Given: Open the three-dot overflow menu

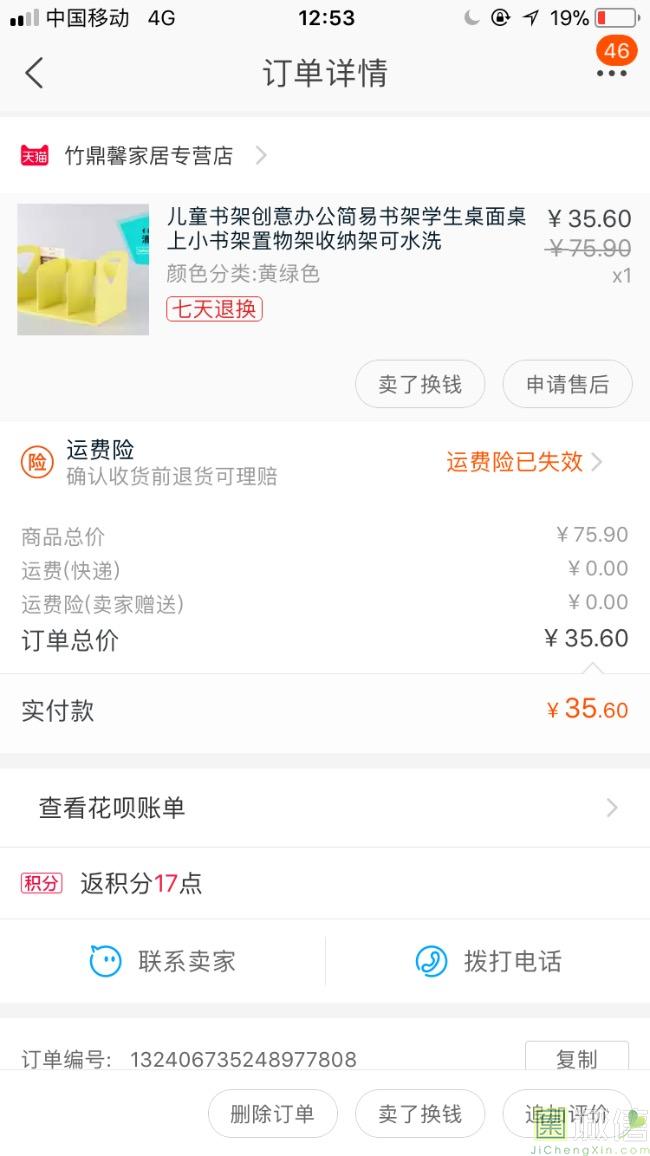Looking at the screenshot, I should click(611, 73).
